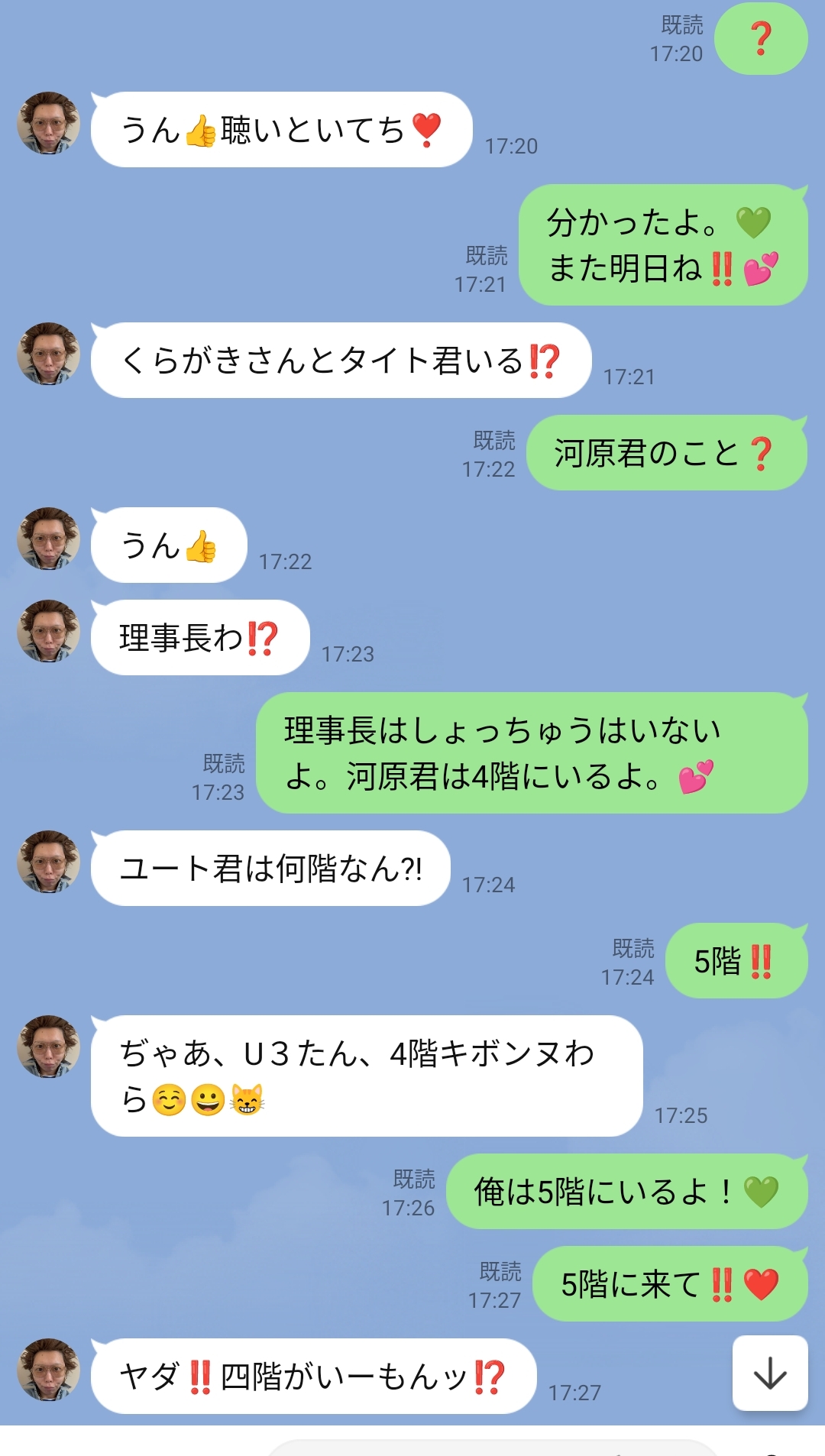This screenshot has width=825, height=1456.
Task: Tap the sender's profile avatar next to うん👍聴いといてち
Action: click(x=48, y=124)
